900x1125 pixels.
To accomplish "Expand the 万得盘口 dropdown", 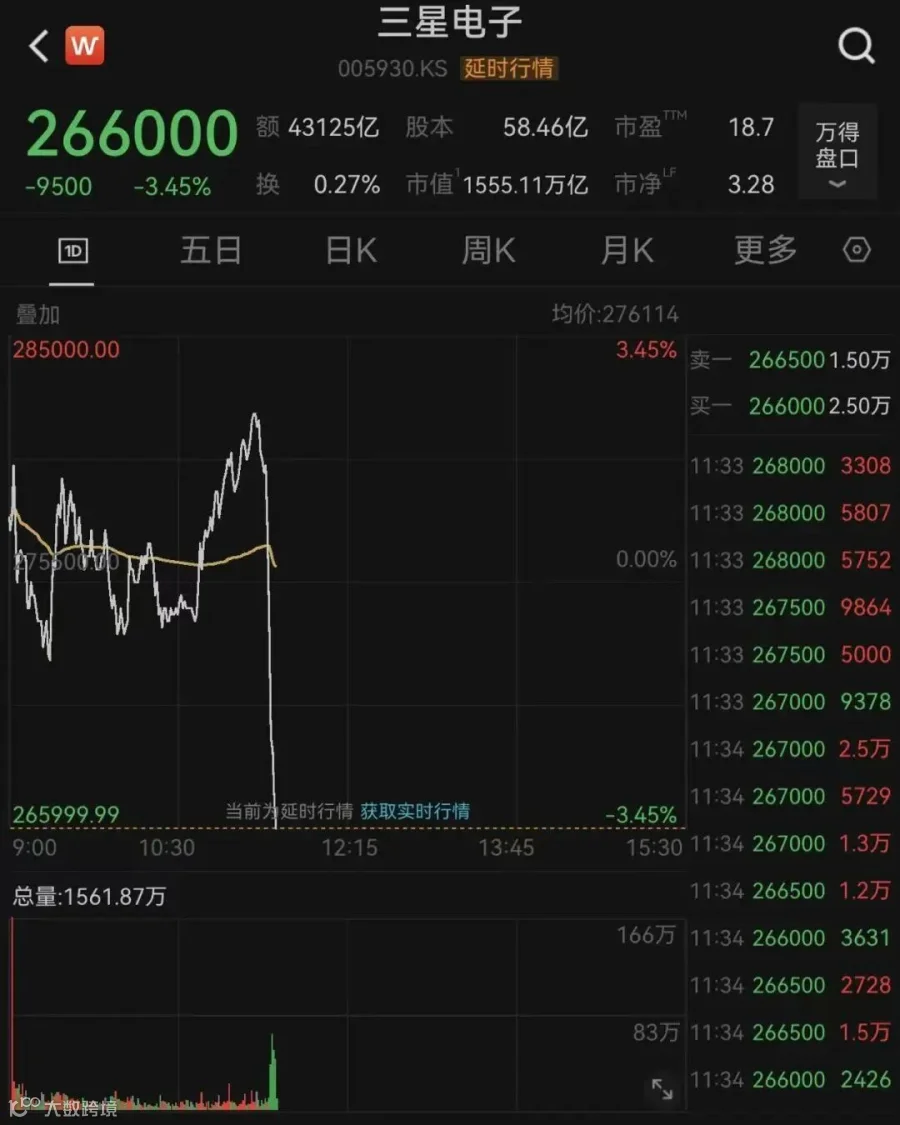I will click(837, 151).
